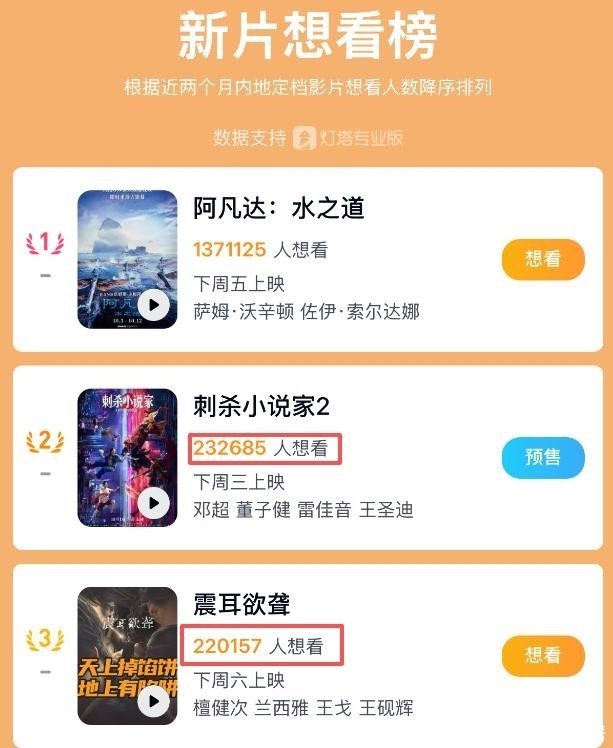The image size is (613, 748).
Task: Play the trailer on 刺杀小说家2 poster
Action: coord(153,502)
